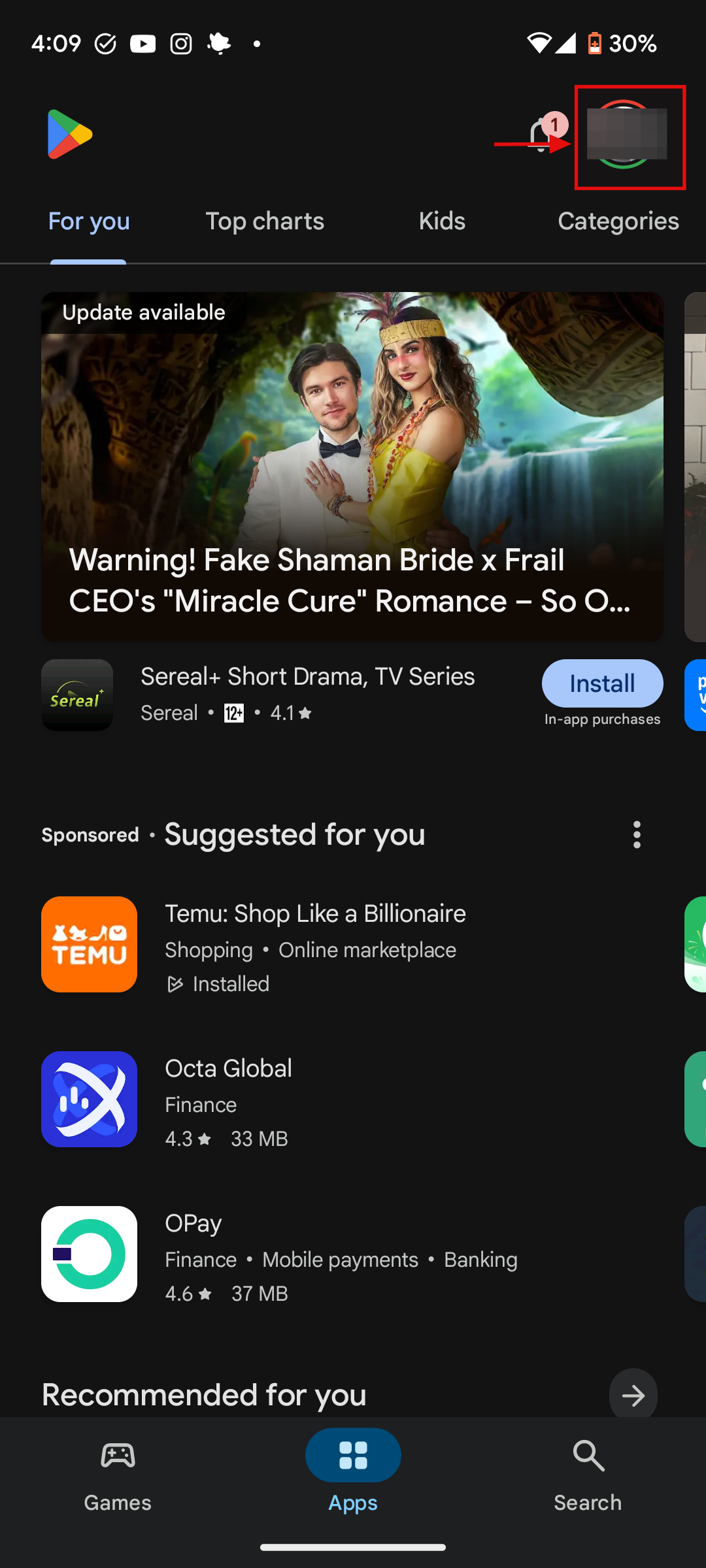Image resolution: width=706 pixels, height=1568 pixels.
Task: Open the Sereal+ app icon
Action: click(x=76, y=694)
